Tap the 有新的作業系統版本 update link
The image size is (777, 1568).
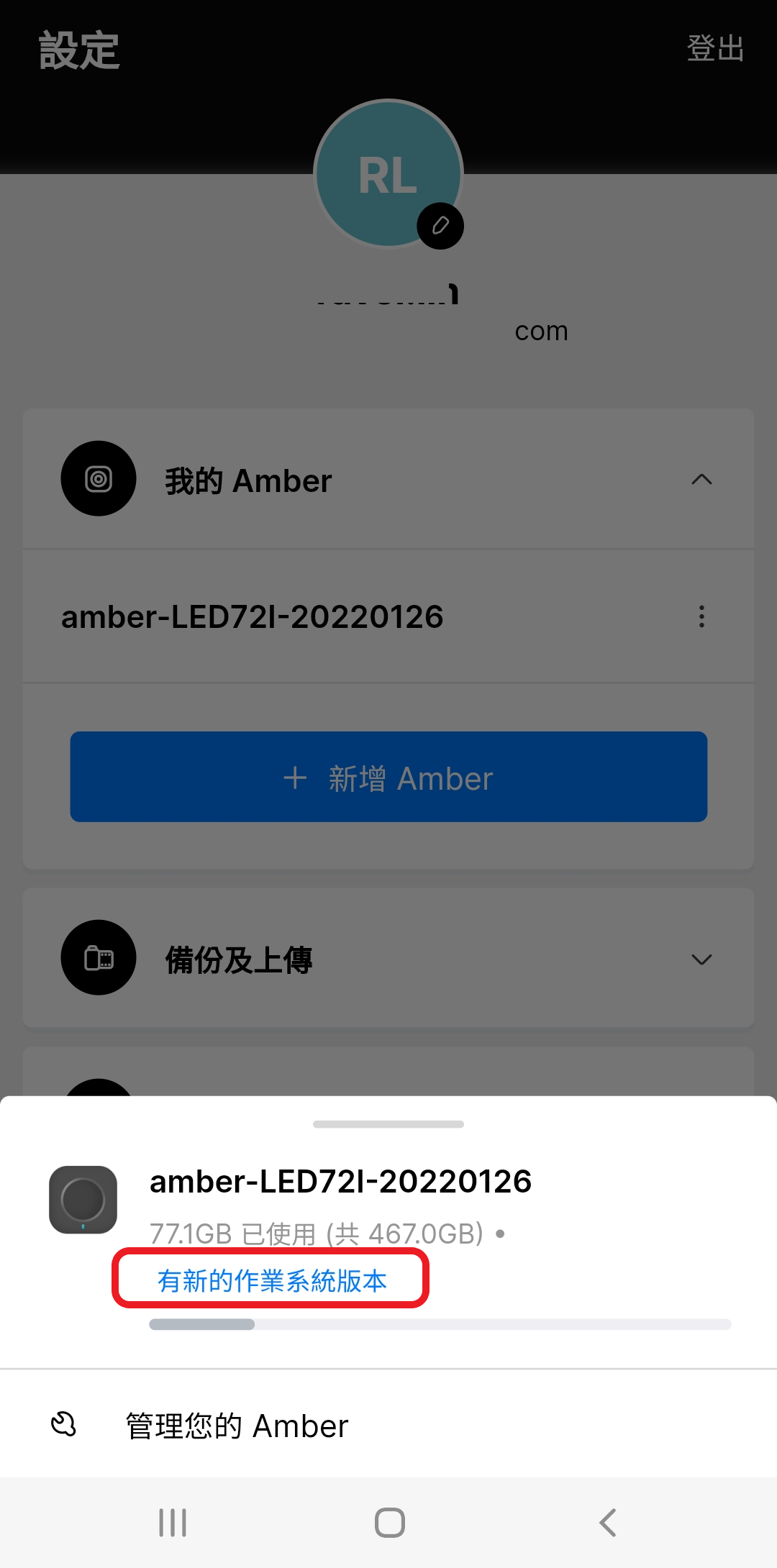[x=272, y=1280]
